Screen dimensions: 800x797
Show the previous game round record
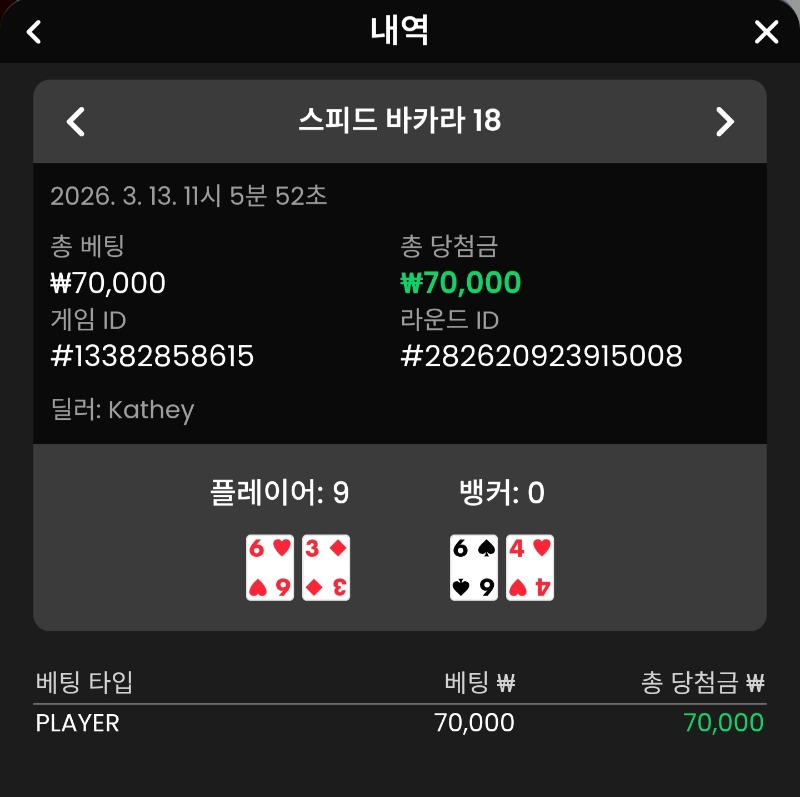(76, 122)
